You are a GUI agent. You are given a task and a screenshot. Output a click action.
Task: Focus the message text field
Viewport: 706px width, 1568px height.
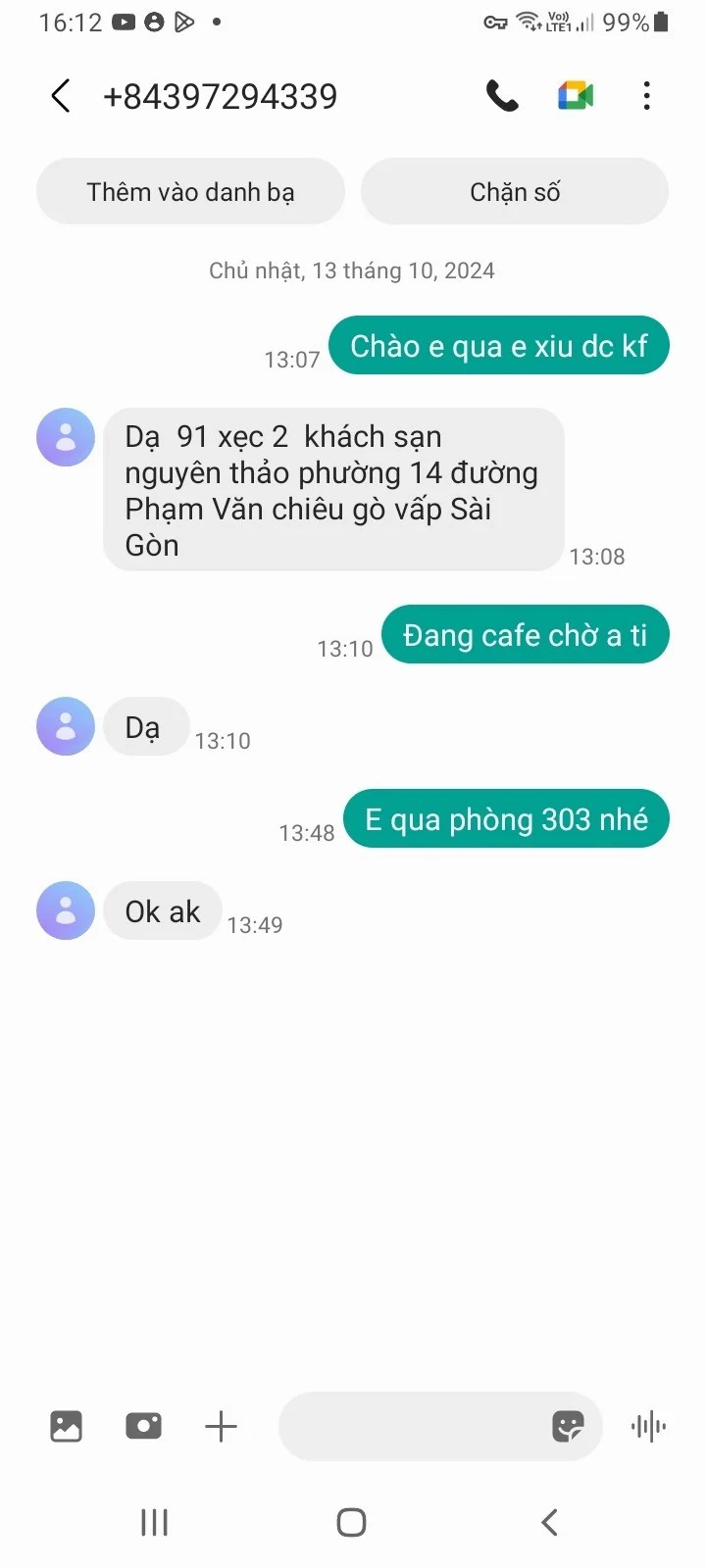(412, 1426)
